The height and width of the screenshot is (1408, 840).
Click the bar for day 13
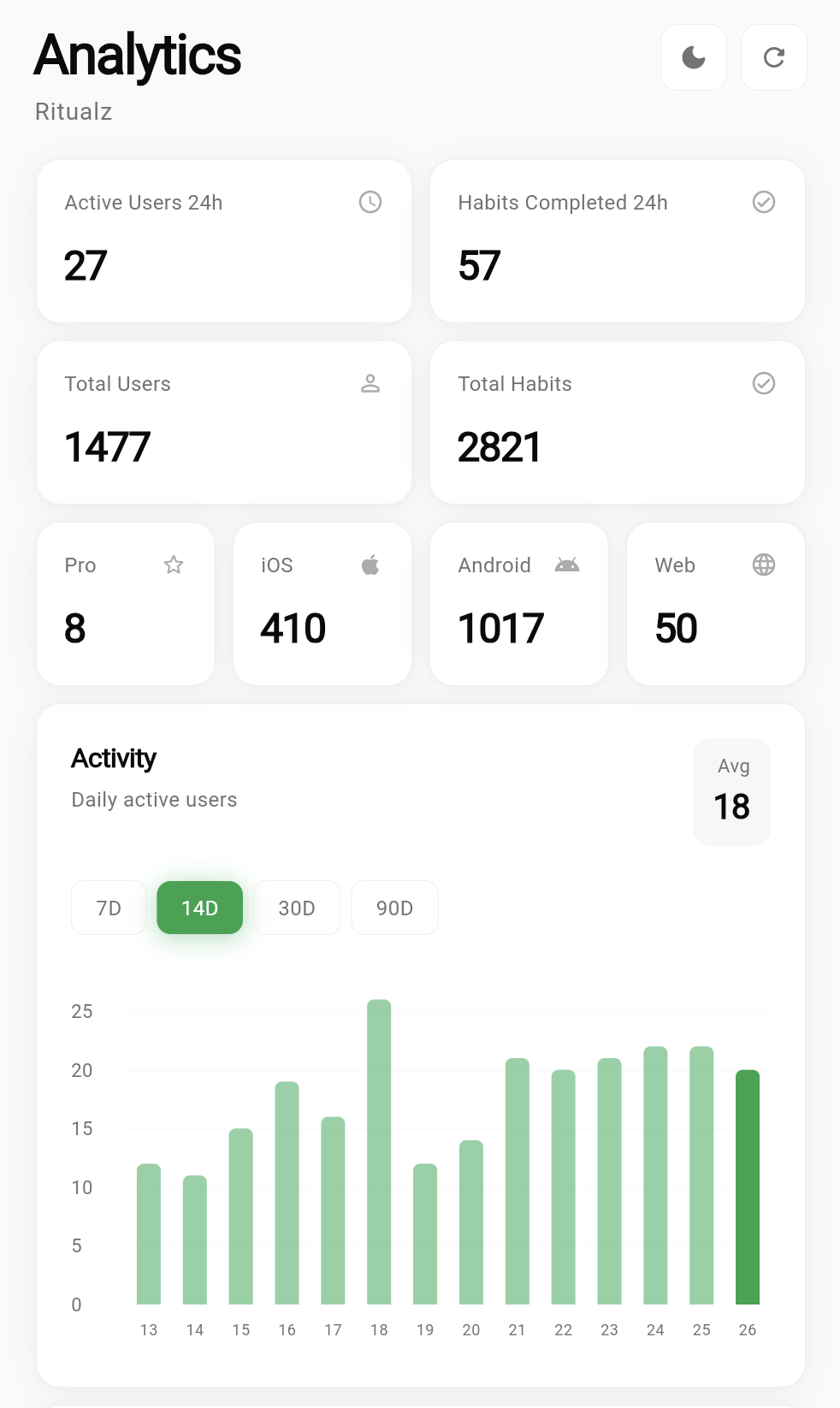[x=149, y=1232]
